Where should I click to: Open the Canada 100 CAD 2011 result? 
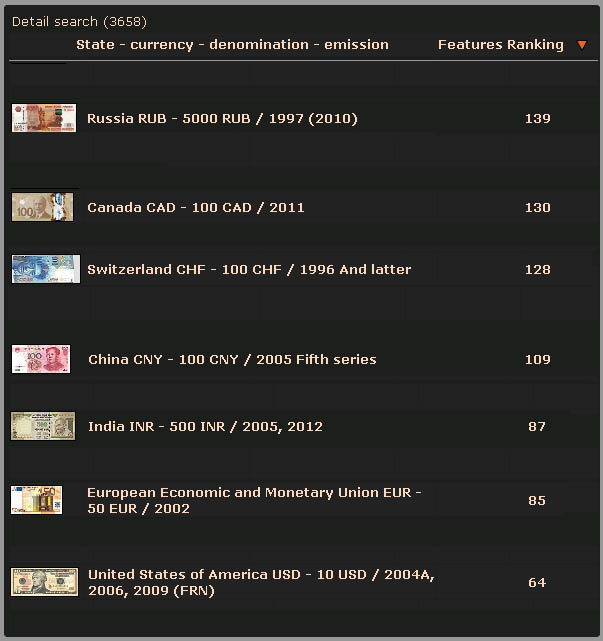point(196,208)
